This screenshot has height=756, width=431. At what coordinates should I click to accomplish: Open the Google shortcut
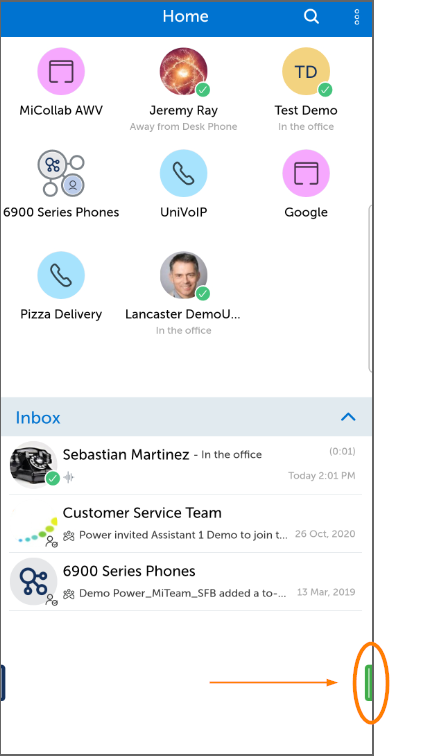[x=306, y=184]
